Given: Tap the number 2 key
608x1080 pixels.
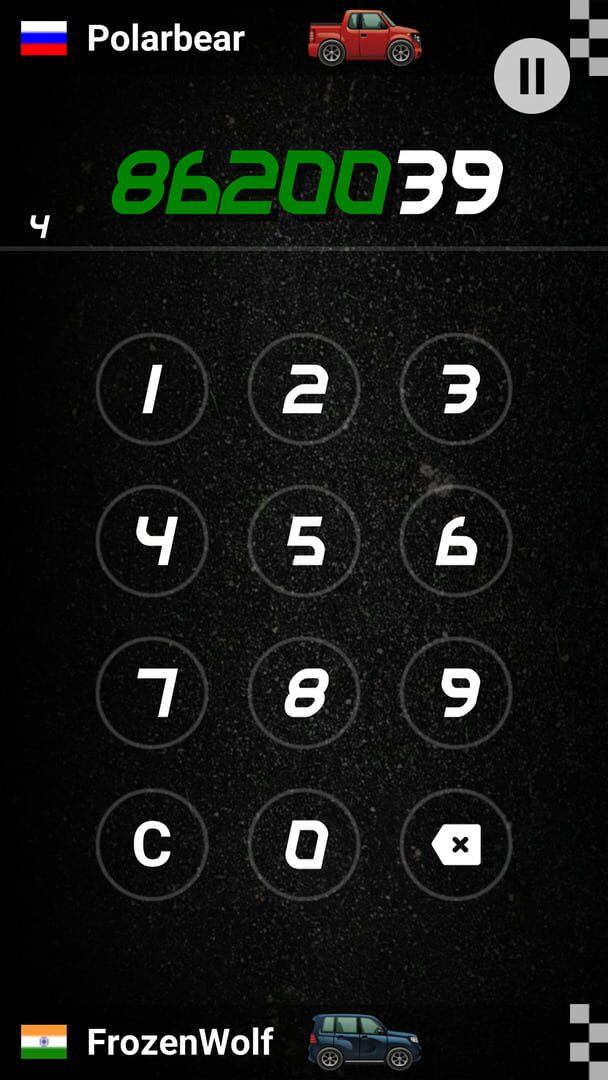Looking at the screenshot, I should point(304,389).
